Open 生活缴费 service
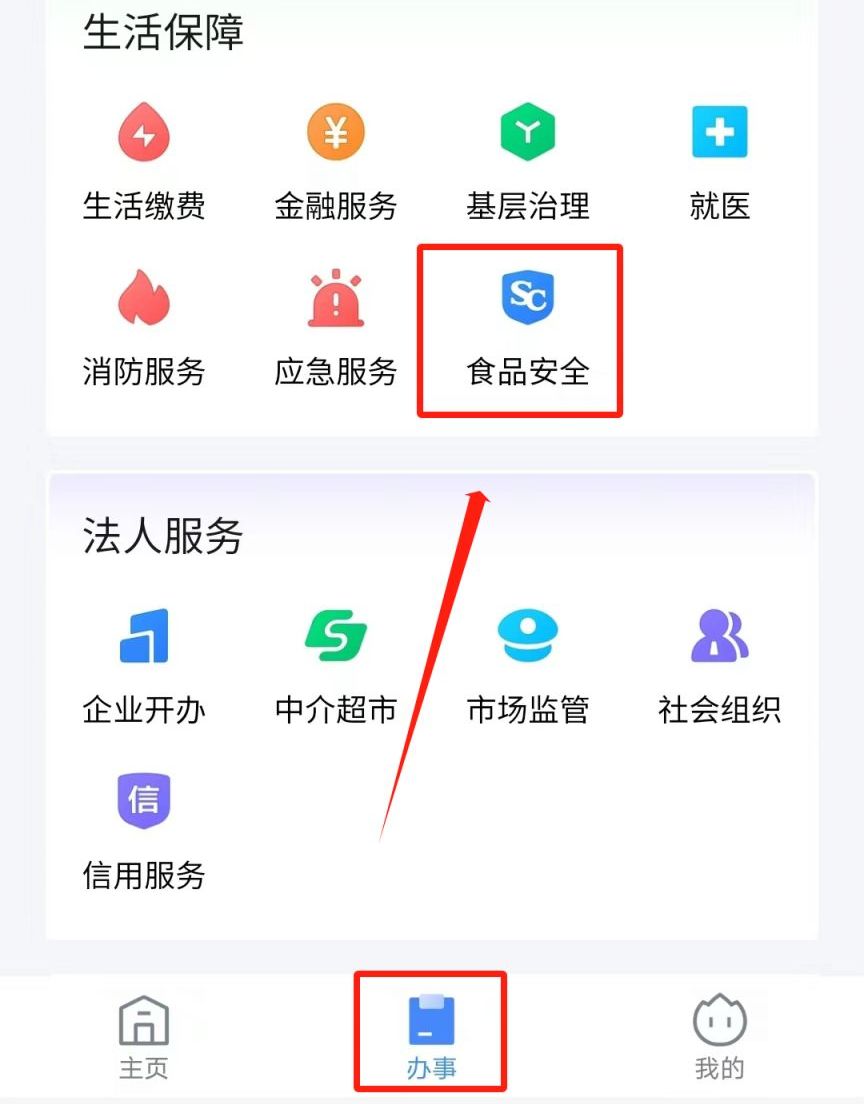 pos(144,160)
